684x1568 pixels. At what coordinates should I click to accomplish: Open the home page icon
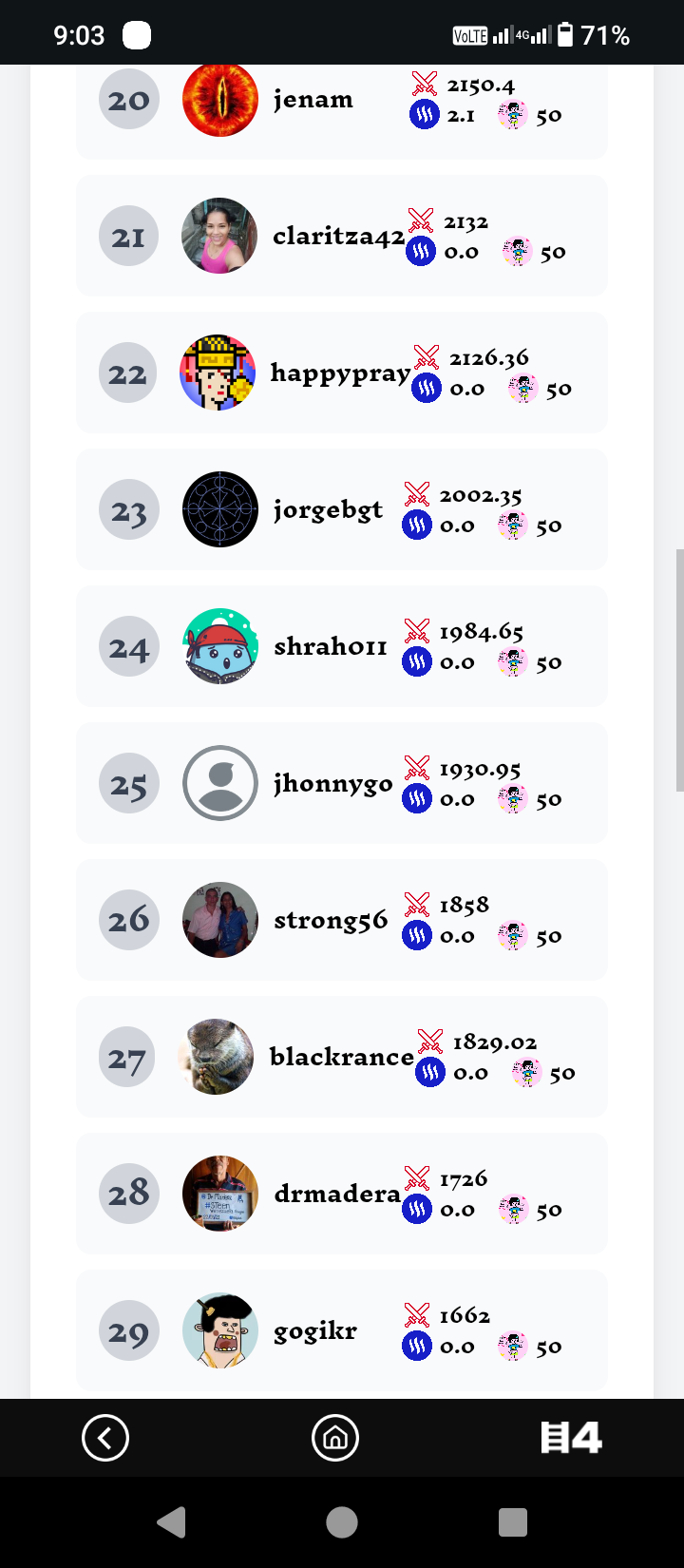335,1437
